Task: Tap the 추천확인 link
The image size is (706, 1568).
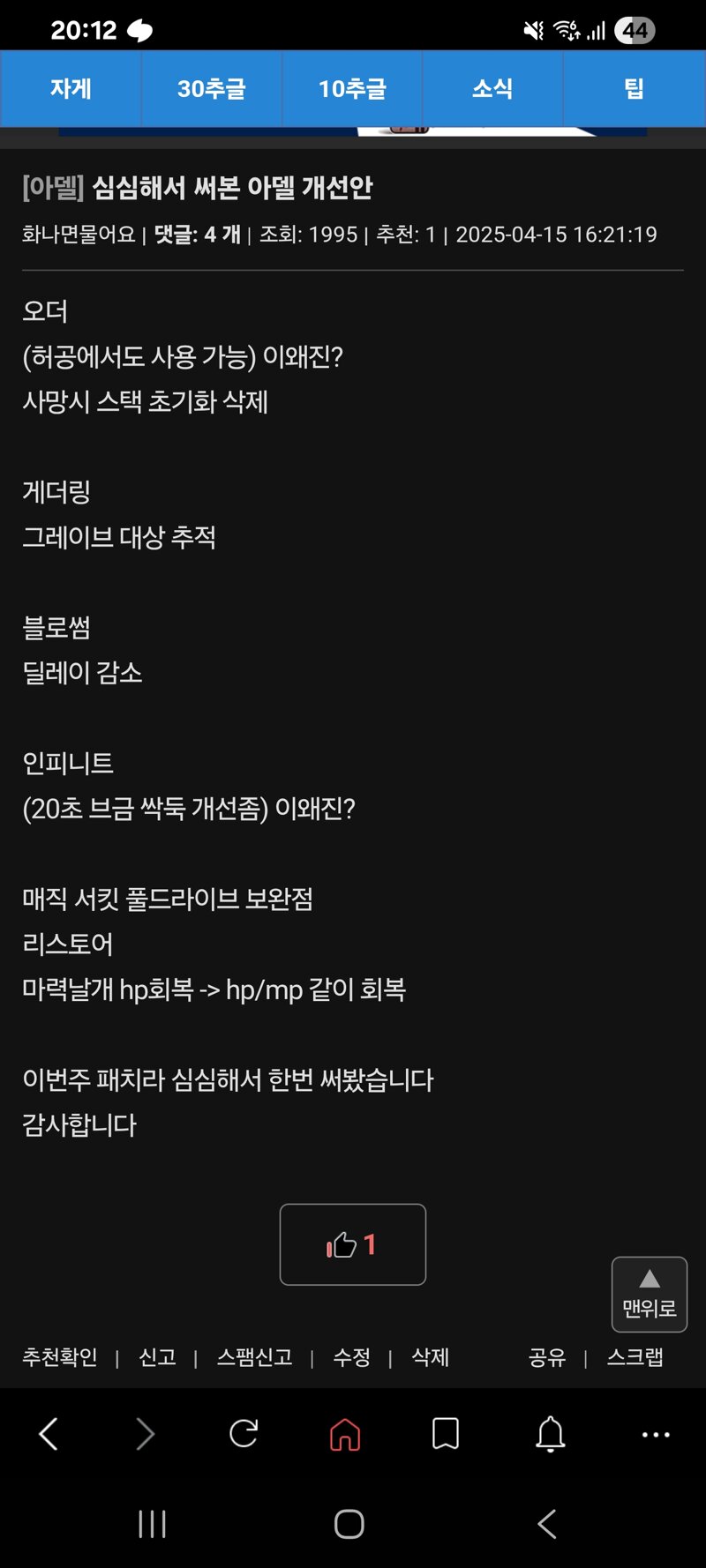Action: click(x=60, y=1356)
